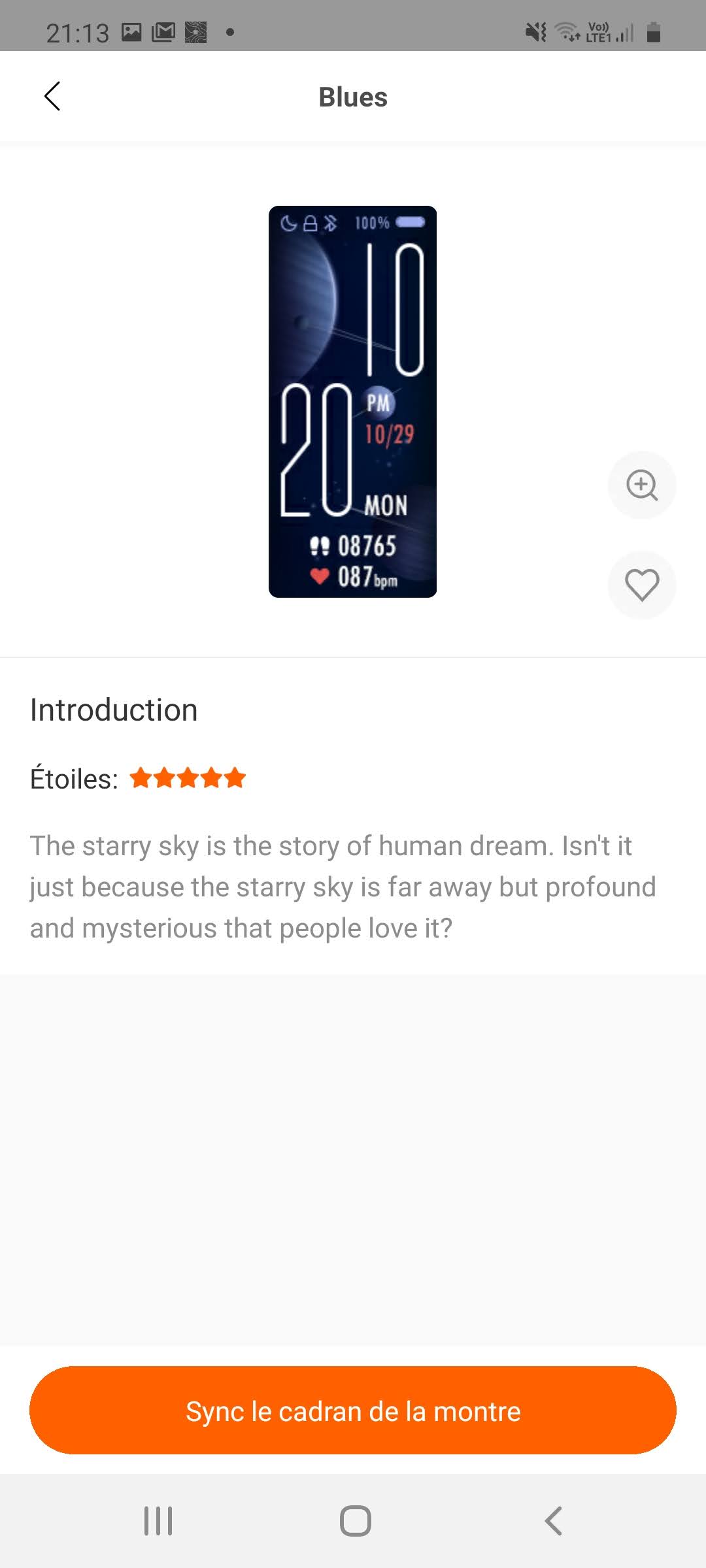
Task: Open the Blues watch face preview image
Action: tap(352, 401)
